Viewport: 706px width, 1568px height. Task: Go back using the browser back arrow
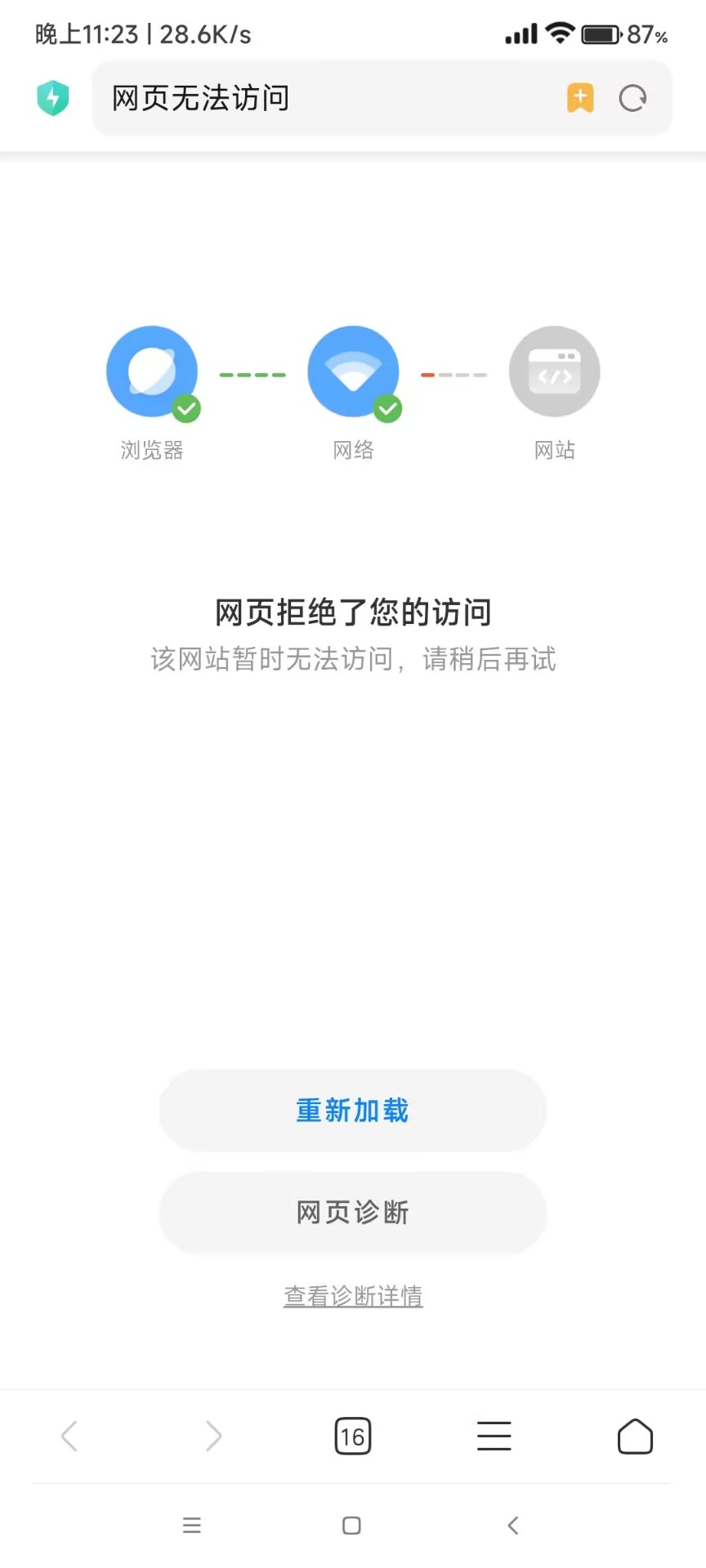pyautogui.click(x=69, y=1437)
